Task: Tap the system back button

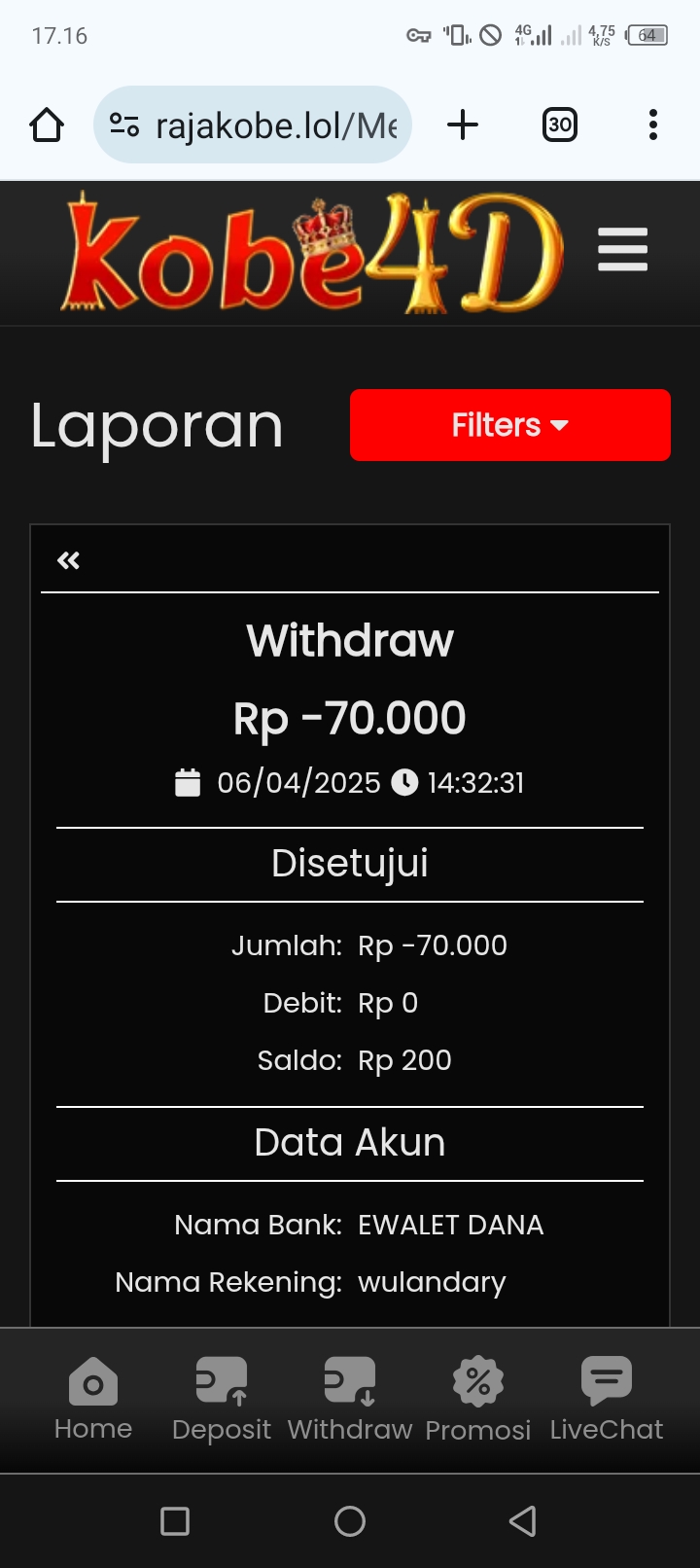Action: click(523, 1521)
